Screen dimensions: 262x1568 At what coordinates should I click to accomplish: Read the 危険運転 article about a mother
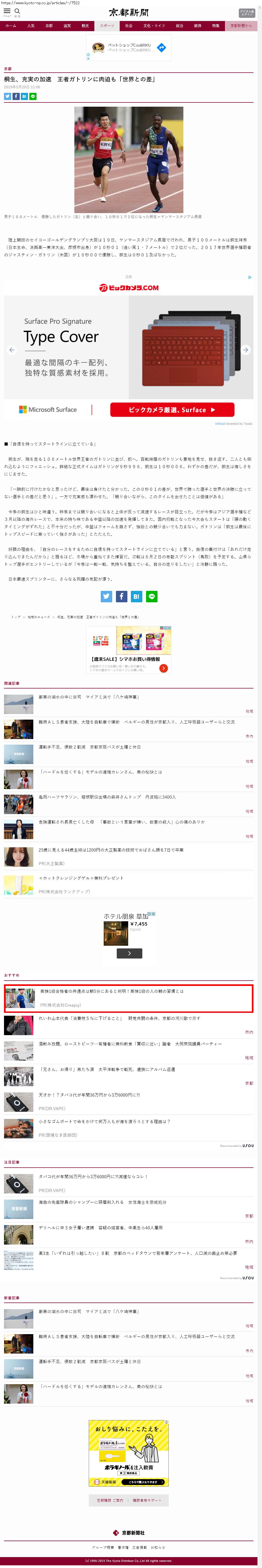tap(121, 822)
